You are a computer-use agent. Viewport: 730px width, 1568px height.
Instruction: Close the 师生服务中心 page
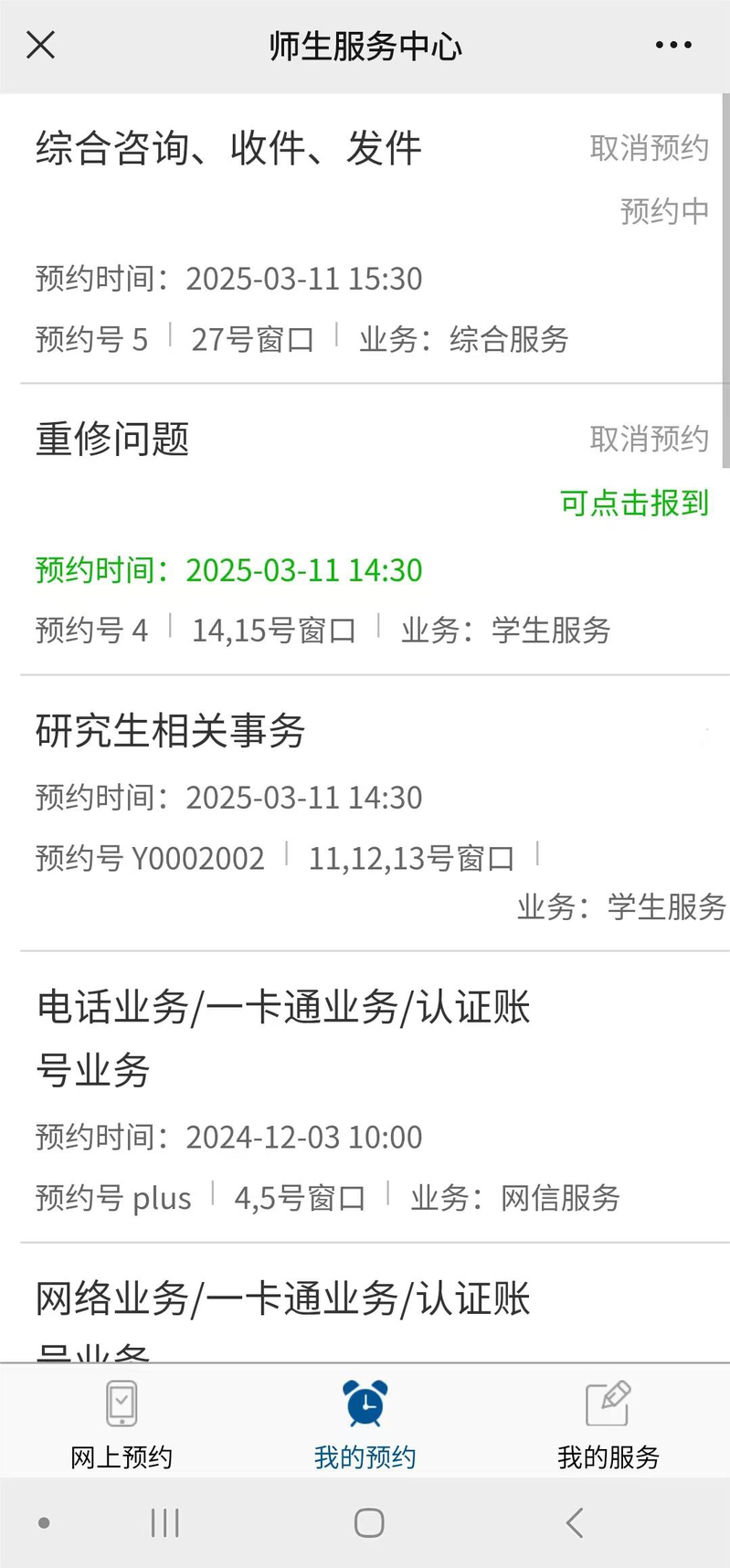pos(41,44)
